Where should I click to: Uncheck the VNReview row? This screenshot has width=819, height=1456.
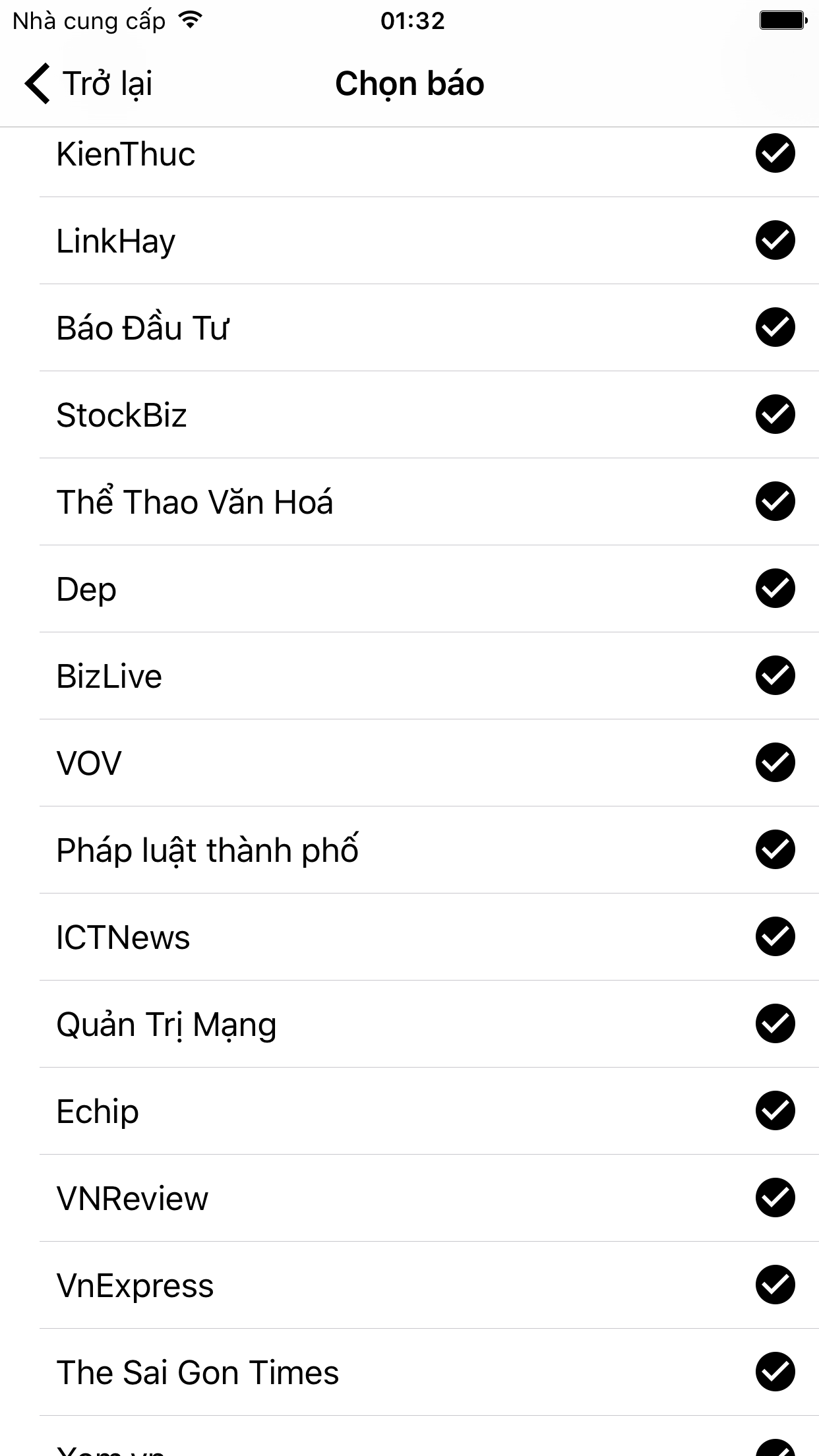(775, 1198)
